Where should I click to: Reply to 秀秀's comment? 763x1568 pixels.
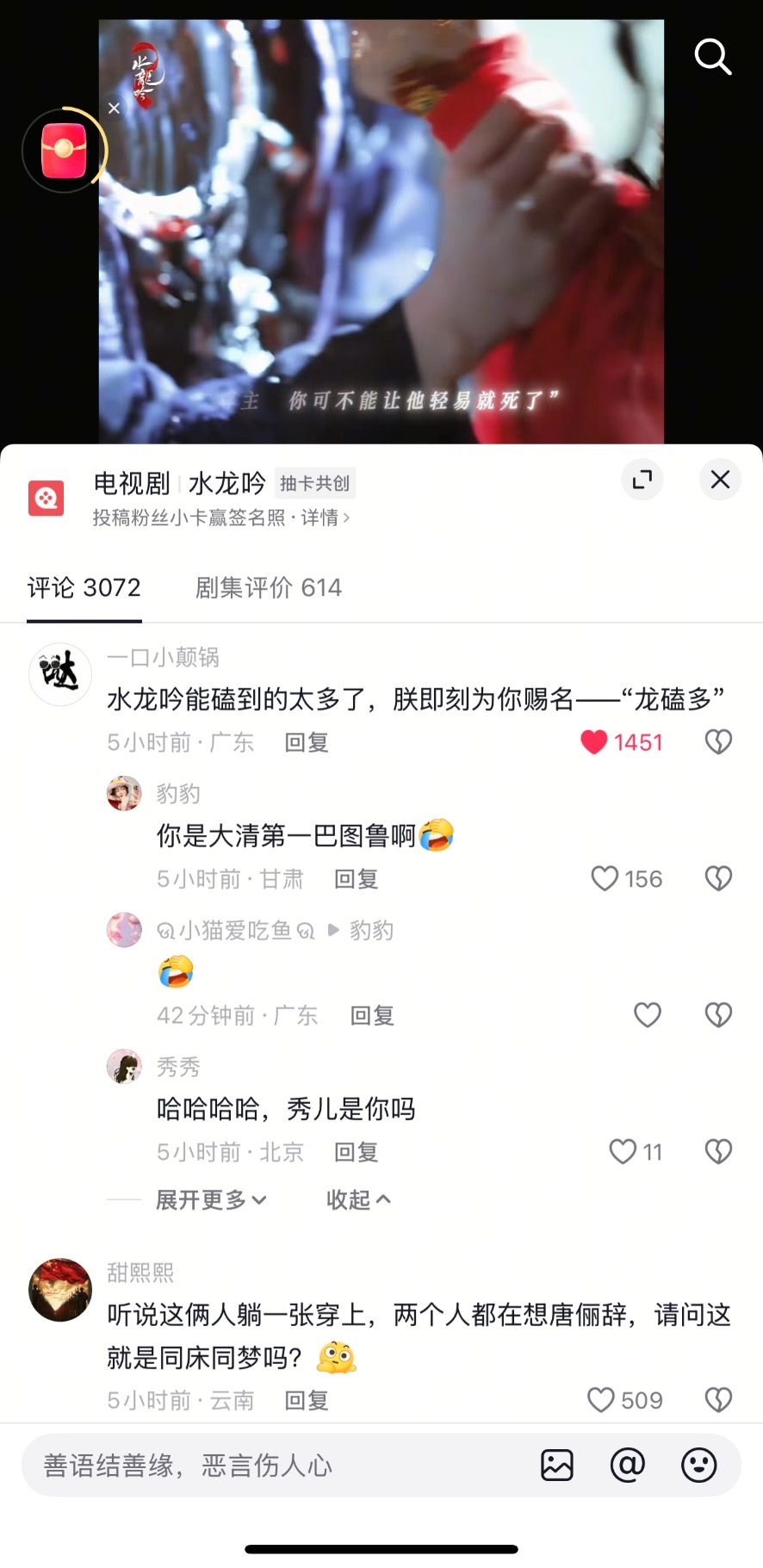coord(356,1152)
